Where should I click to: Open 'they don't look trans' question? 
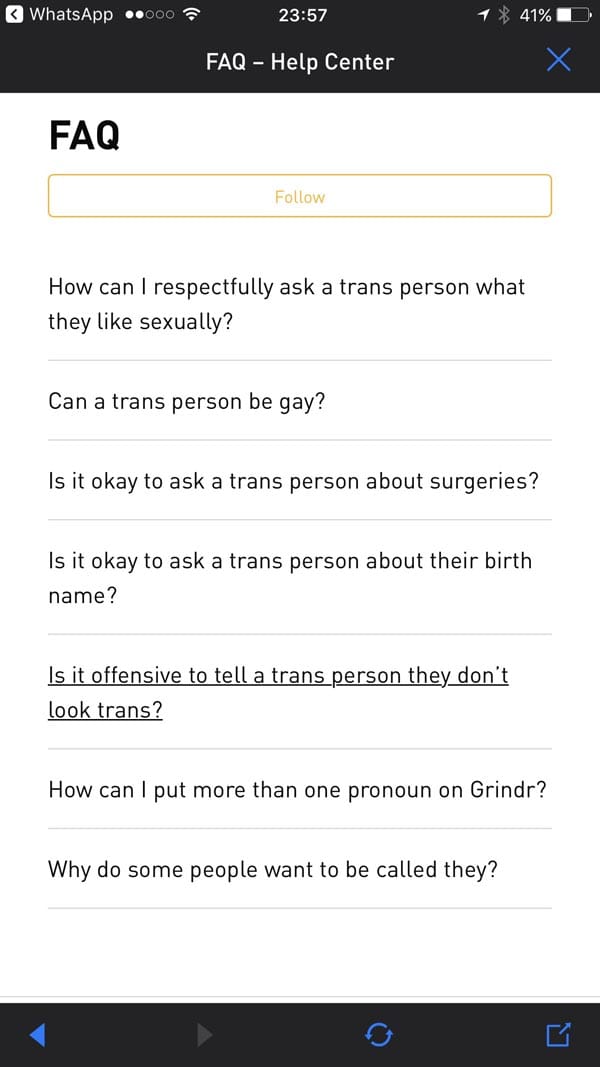(x=278, y=692)
